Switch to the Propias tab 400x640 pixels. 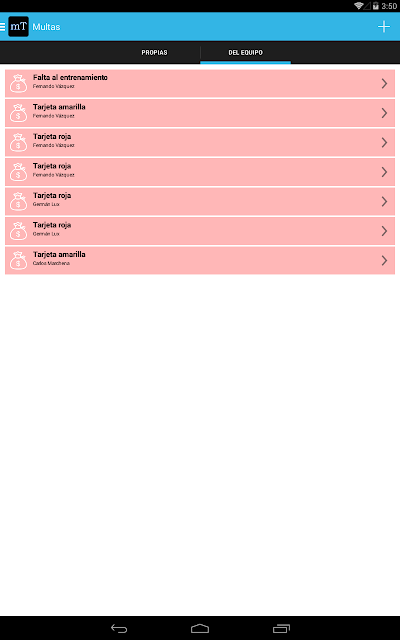click(x=154, y=53)
